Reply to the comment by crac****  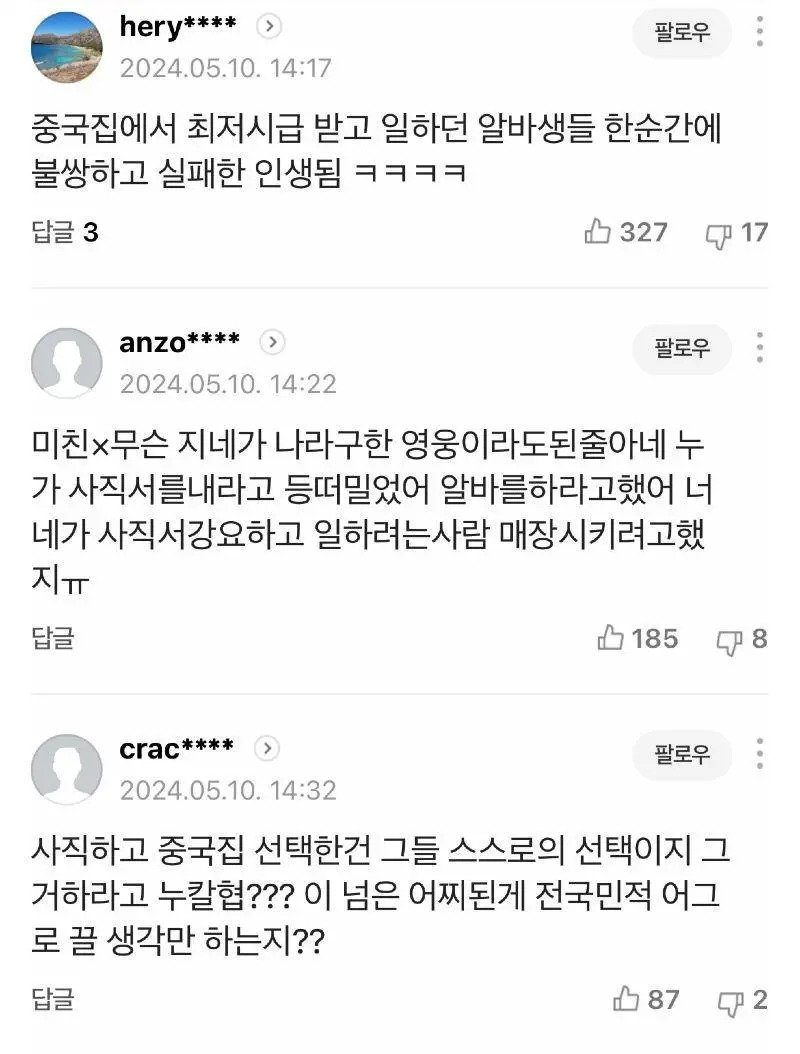pos(52,998)
